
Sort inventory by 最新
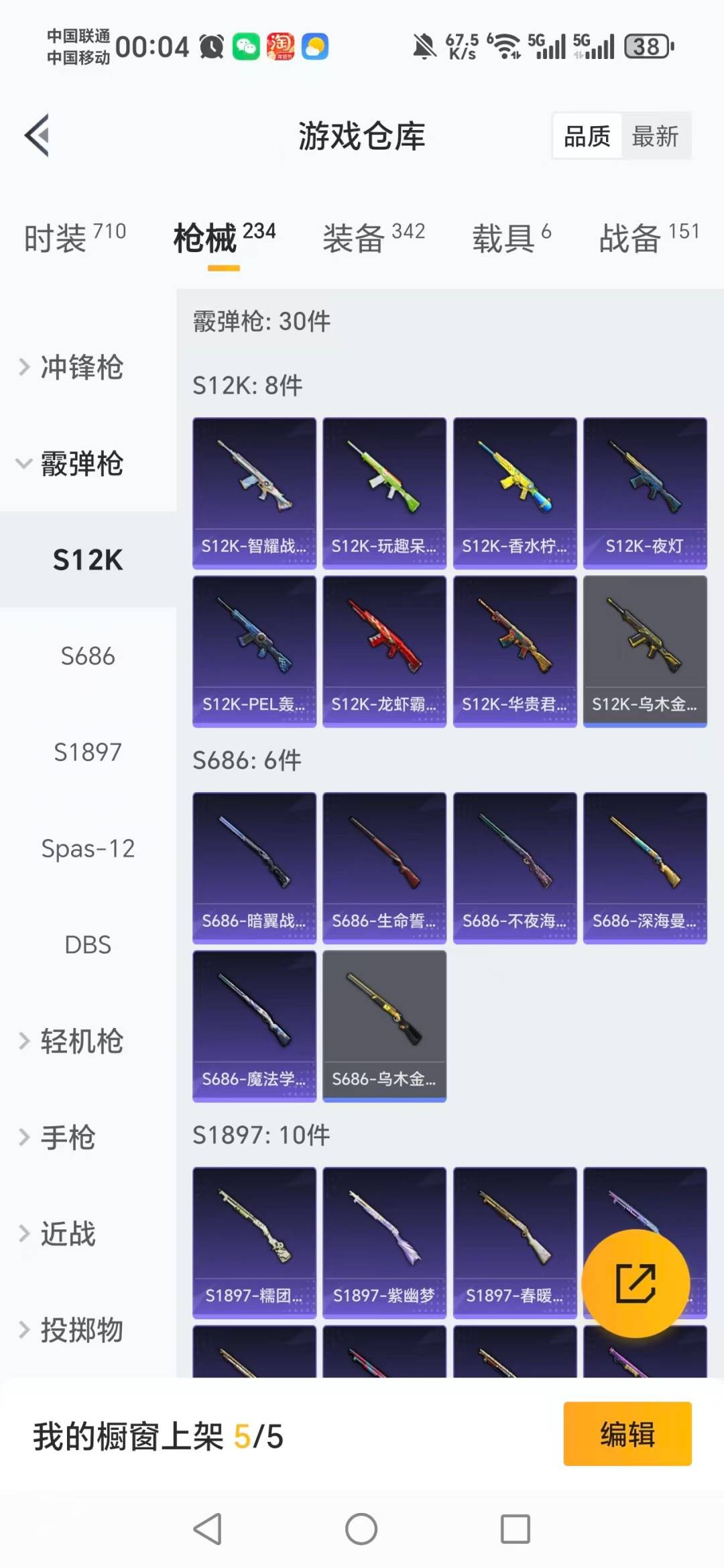[655, 136]
